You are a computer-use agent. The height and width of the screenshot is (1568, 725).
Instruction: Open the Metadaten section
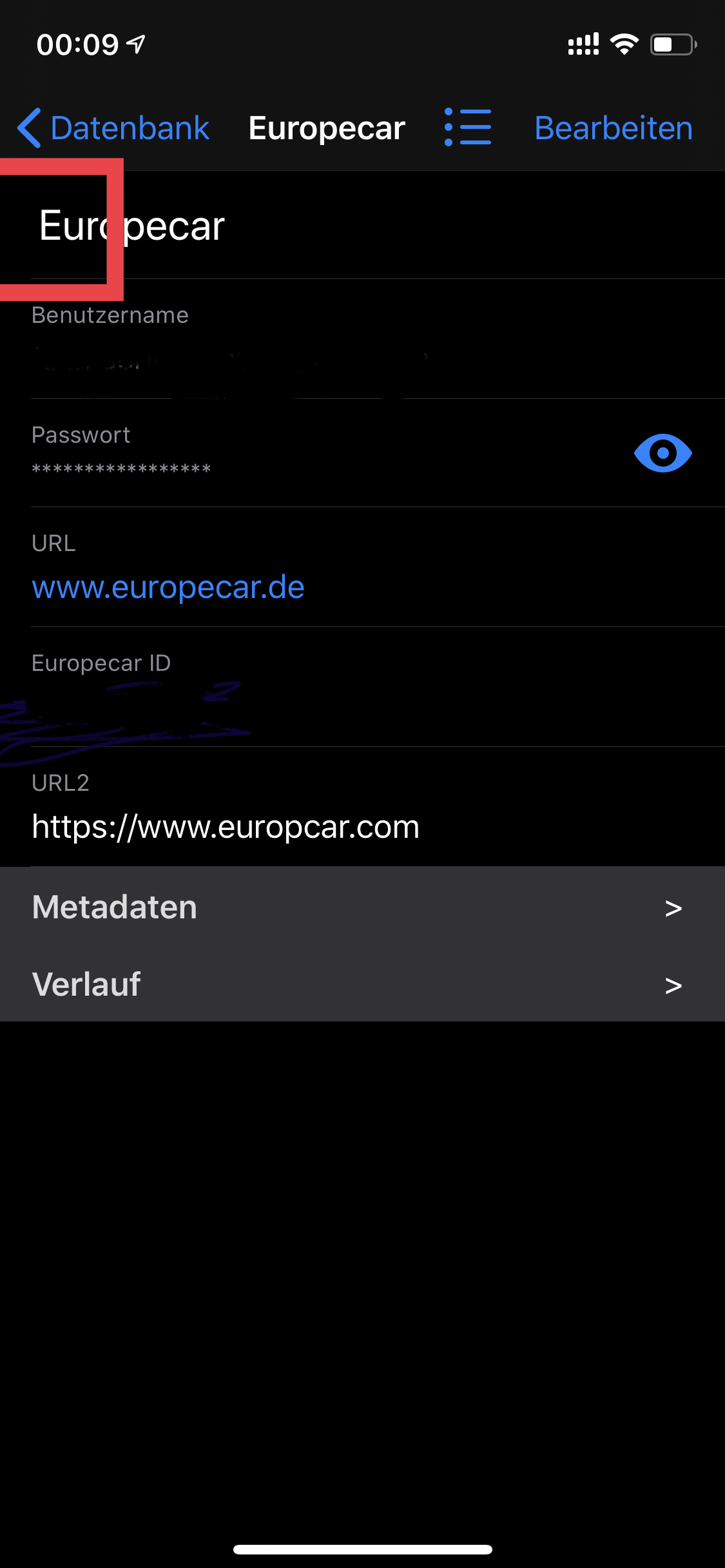362,906
